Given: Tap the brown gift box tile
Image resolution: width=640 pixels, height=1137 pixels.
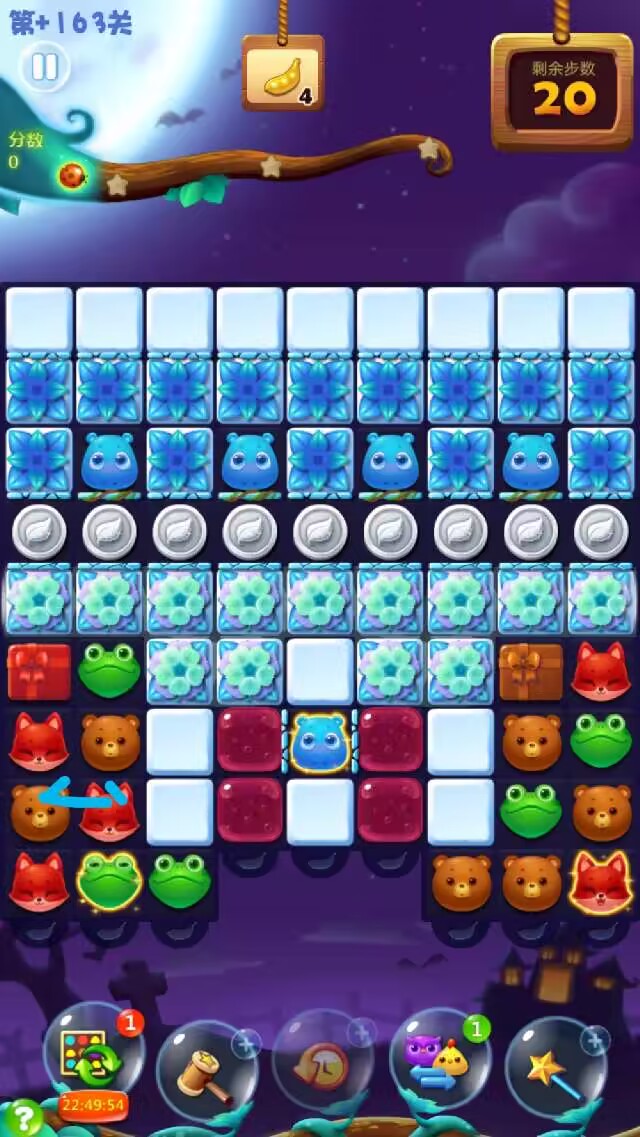Looking at the screenshot, I should (530, 671).
